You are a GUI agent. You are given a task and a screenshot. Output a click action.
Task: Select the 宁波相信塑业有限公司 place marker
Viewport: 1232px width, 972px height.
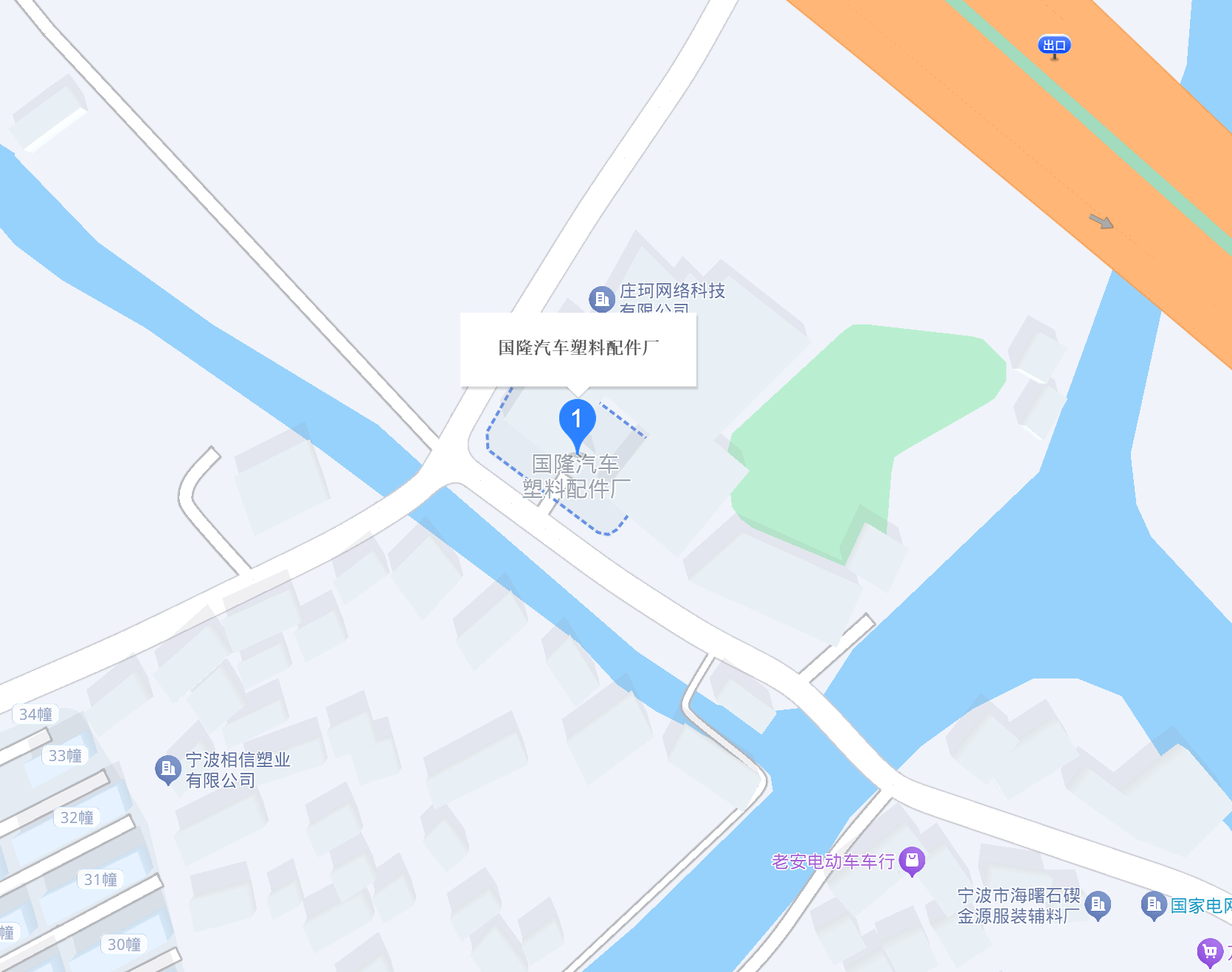click(167, 768)
